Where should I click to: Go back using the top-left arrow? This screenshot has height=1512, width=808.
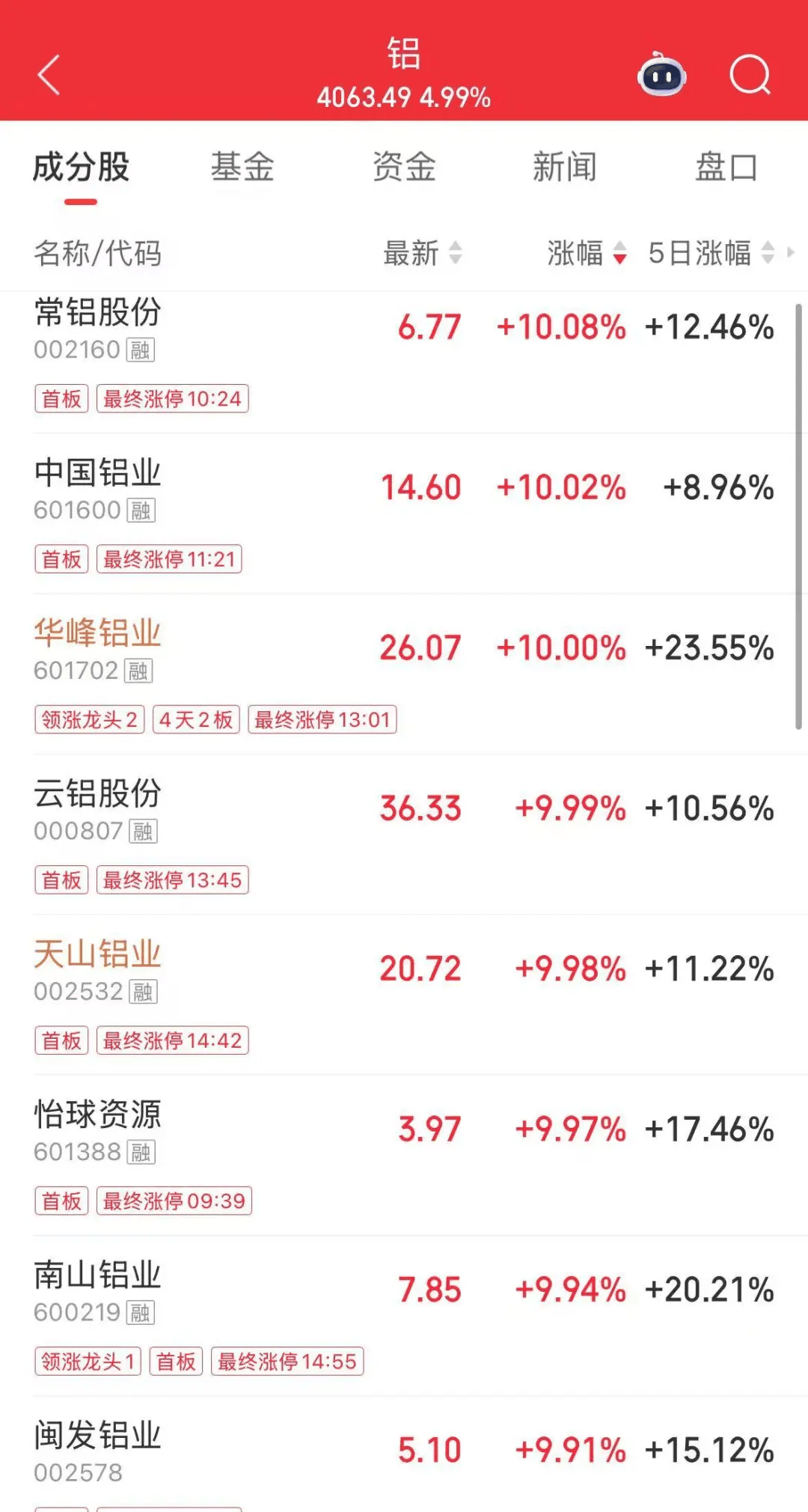(x=49, y=75)
